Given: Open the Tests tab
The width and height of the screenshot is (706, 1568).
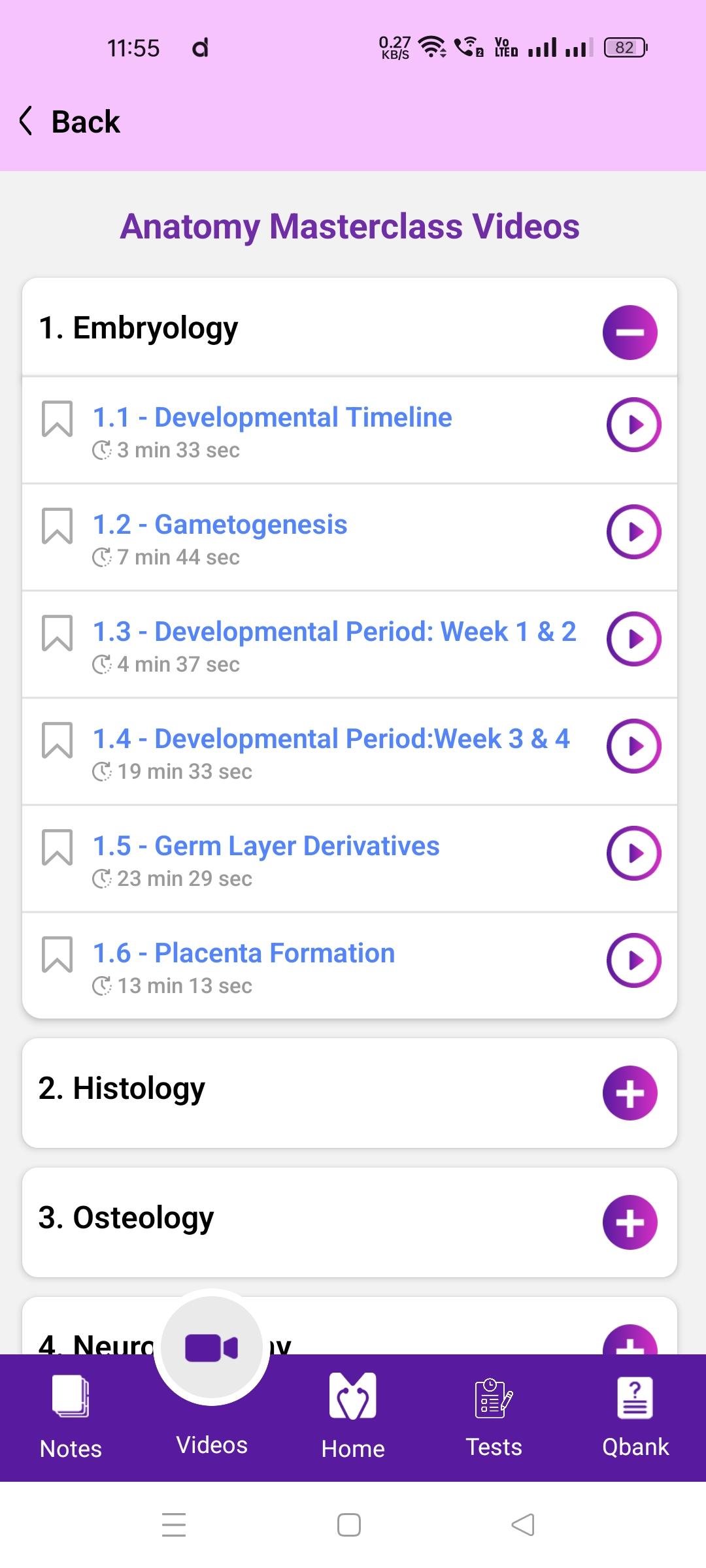Looking at the screenshot, I should pos(494,1418).
